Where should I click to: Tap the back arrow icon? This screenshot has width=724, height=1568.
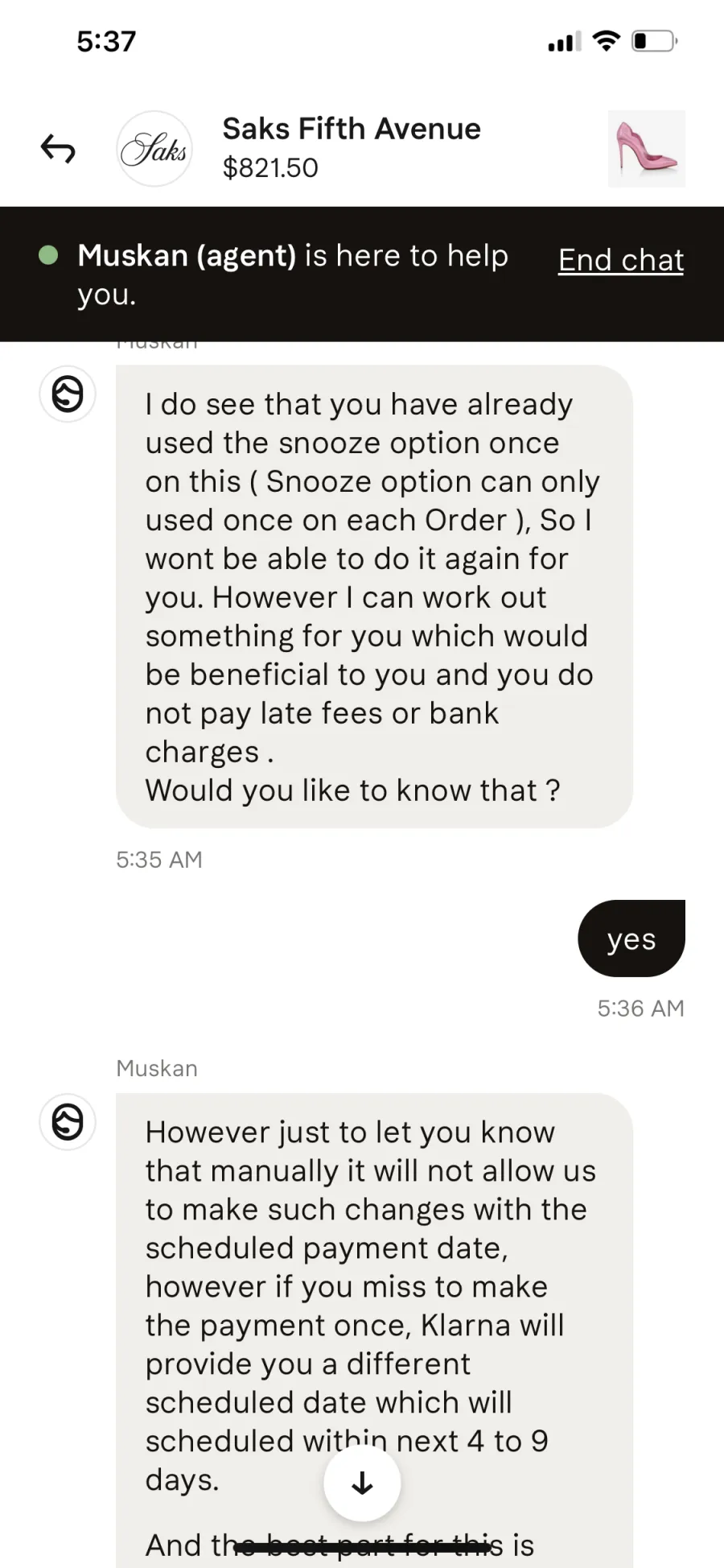pyautogui.click(x=58, y=149)
